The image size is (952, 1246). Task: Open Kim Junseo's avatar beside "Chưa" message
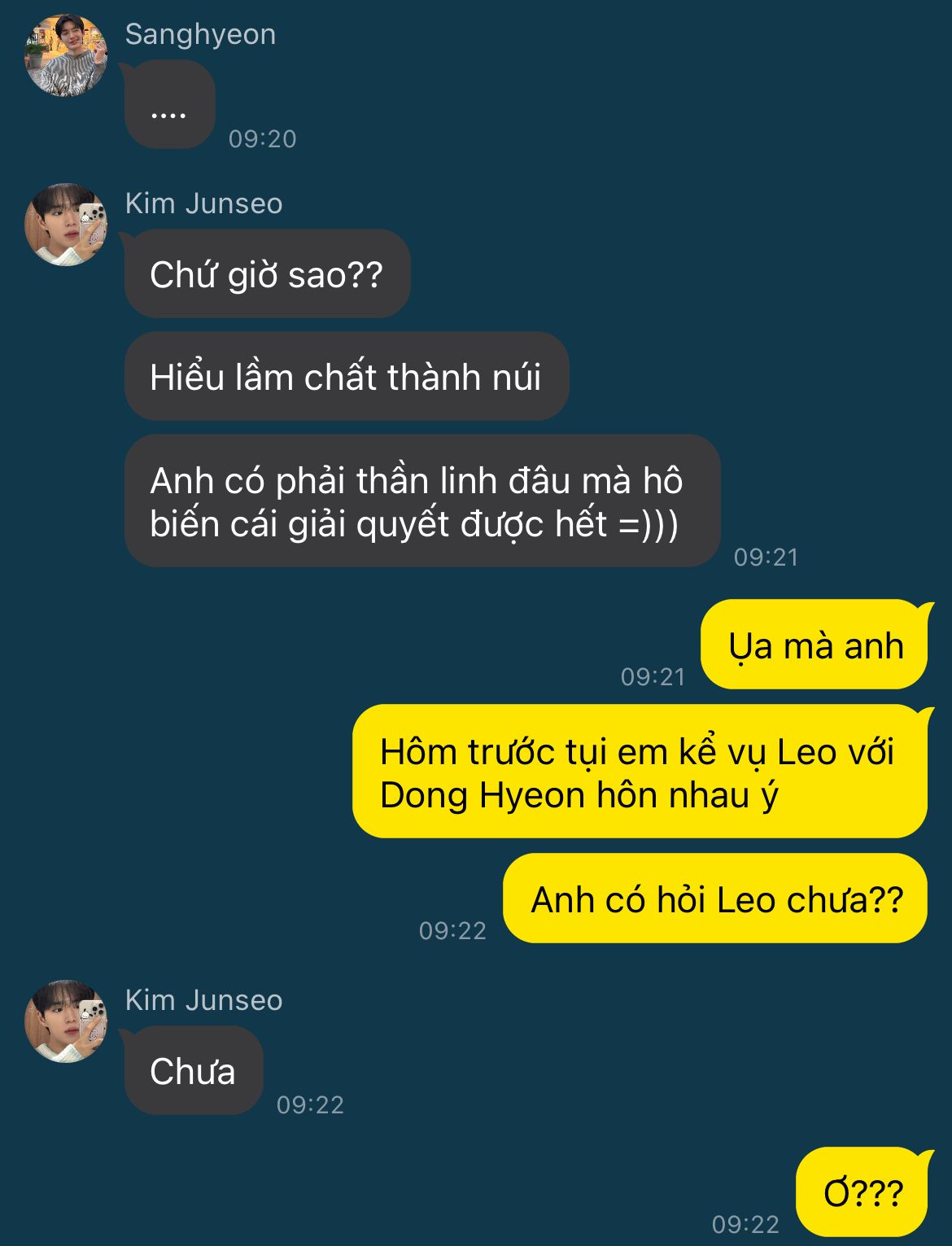[66, 1021]
